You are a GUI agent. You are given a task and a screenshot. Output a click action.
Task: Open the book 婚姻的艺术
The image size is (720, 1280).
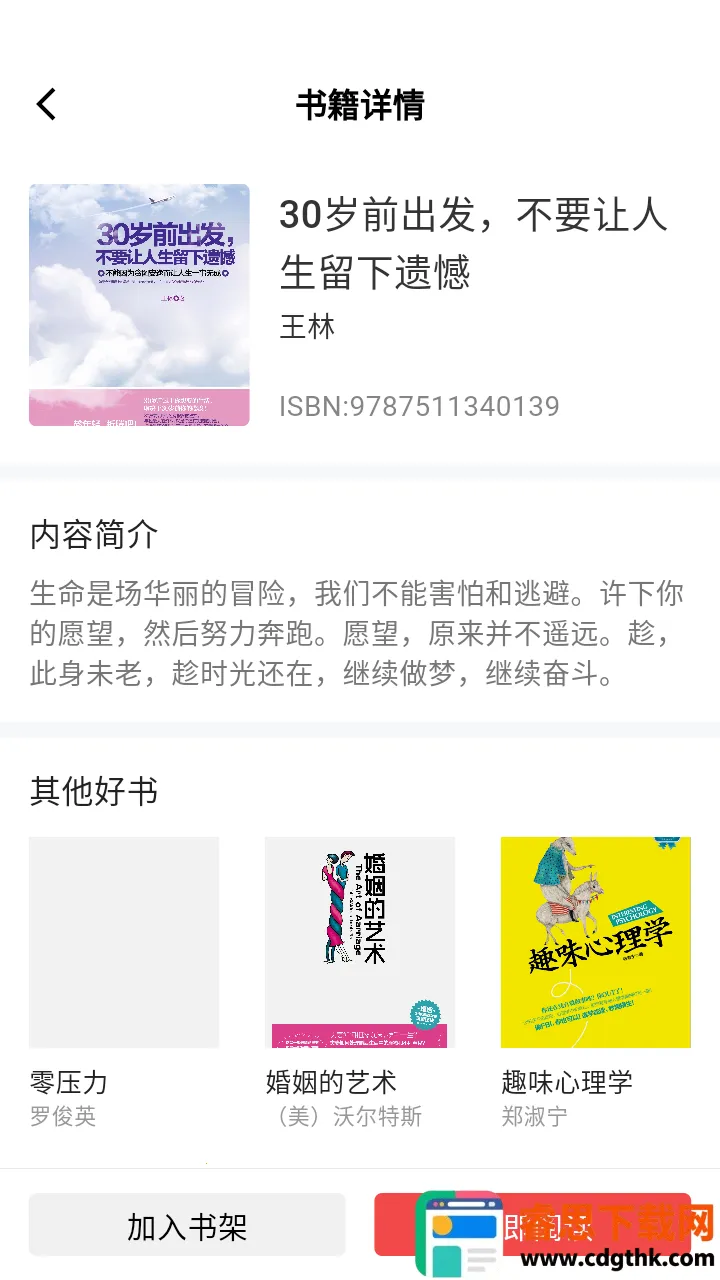(x=360, y=942)
